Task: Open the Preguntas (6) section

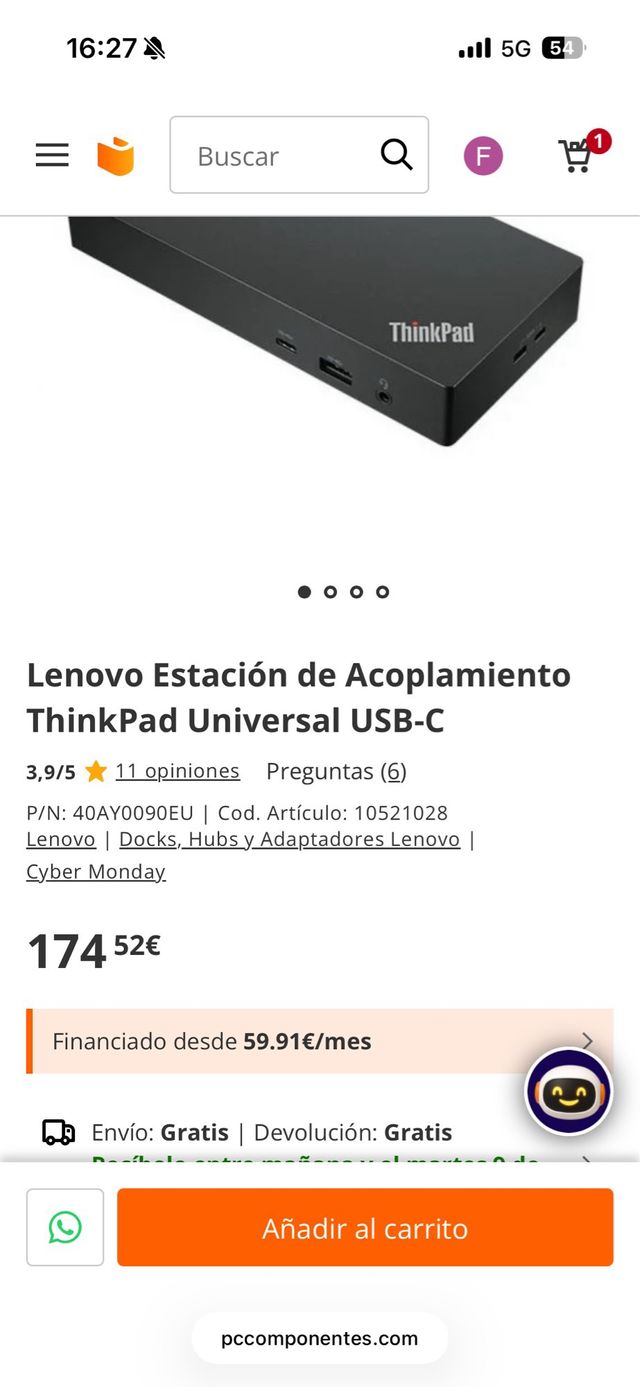Action: point(336,771)
